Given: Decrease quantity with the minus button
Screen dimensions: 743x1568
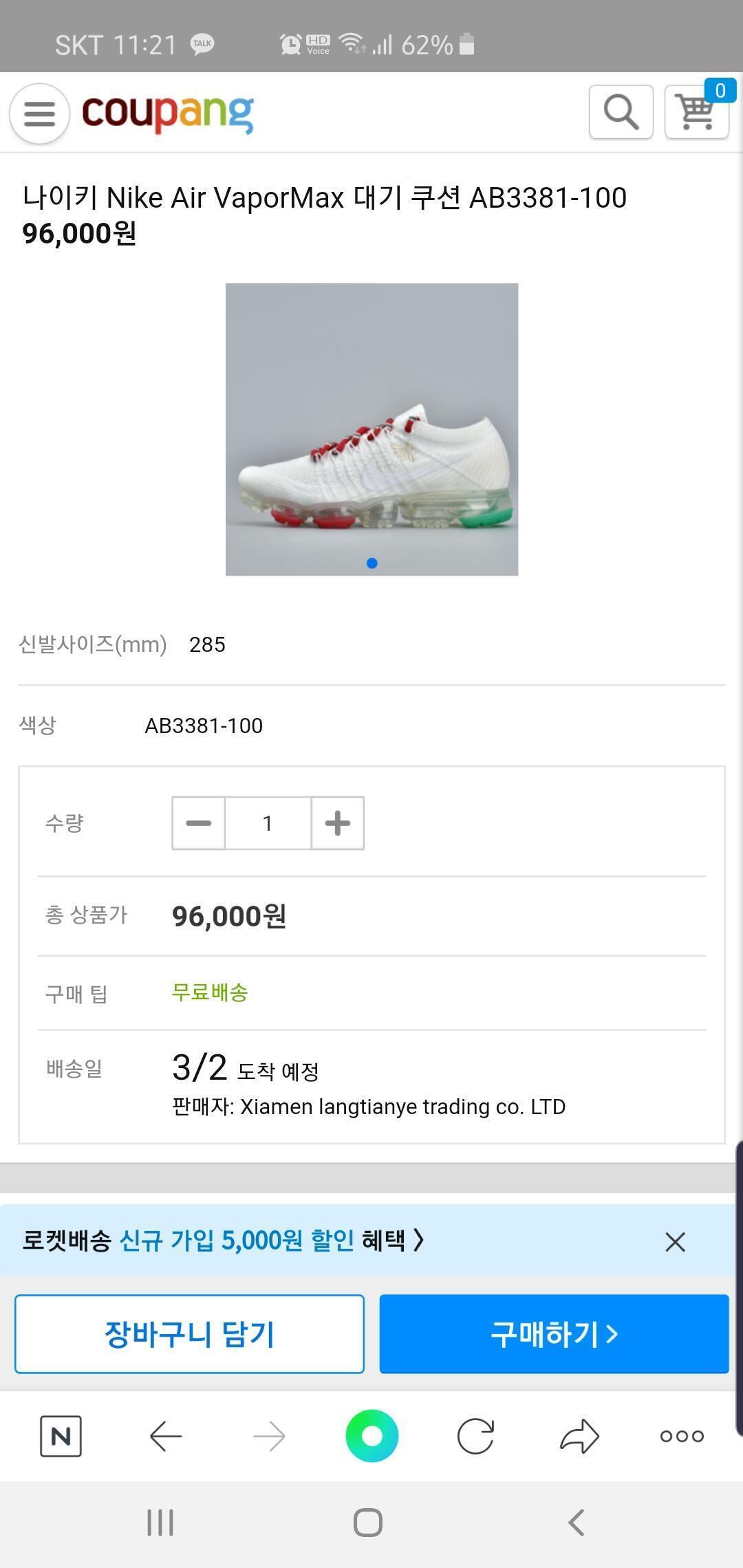Looking at the screenshot, I should pyautogui.click(x=199, y=823).
